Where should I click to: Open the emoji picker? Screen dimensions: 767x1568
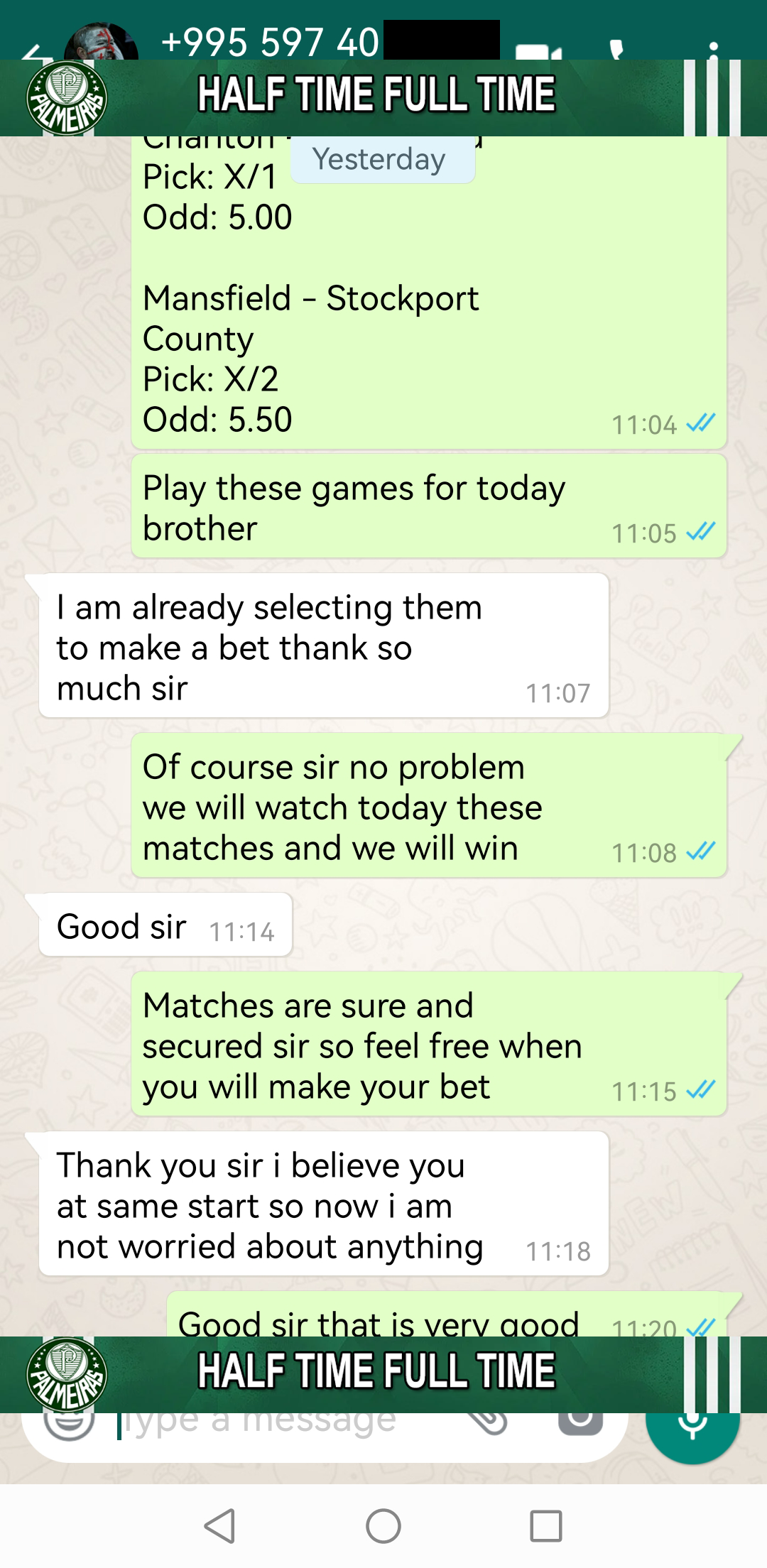(69, 1422)
